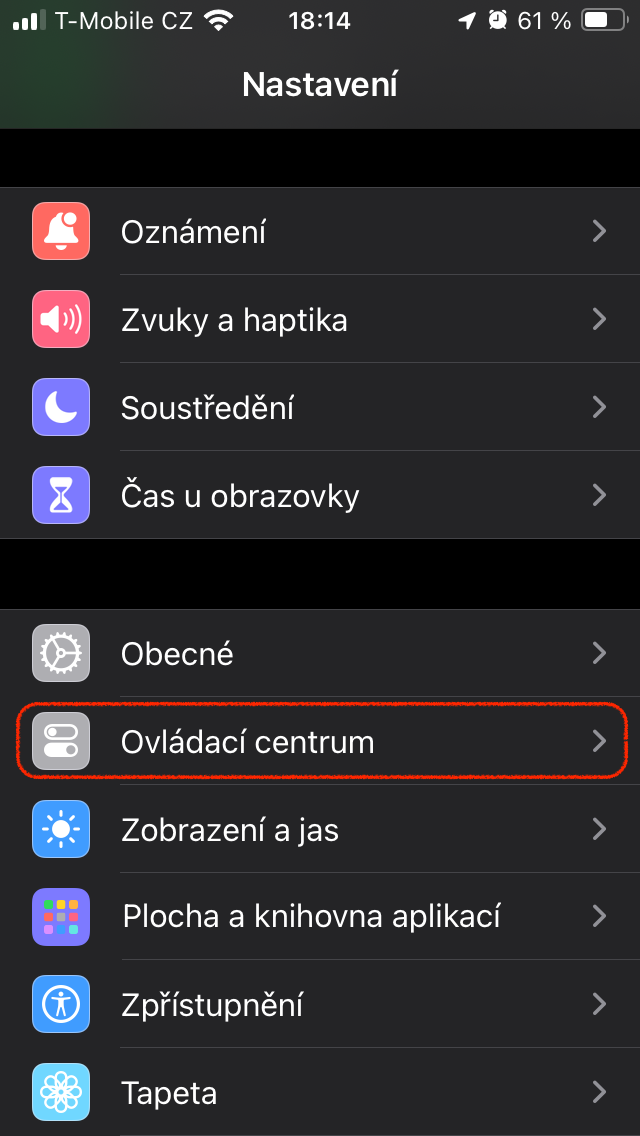Image resolution: width=640 pixels, height=1136 pixels.
Task: Select Ovládací centrum
Action: click(x=320, y=742)
